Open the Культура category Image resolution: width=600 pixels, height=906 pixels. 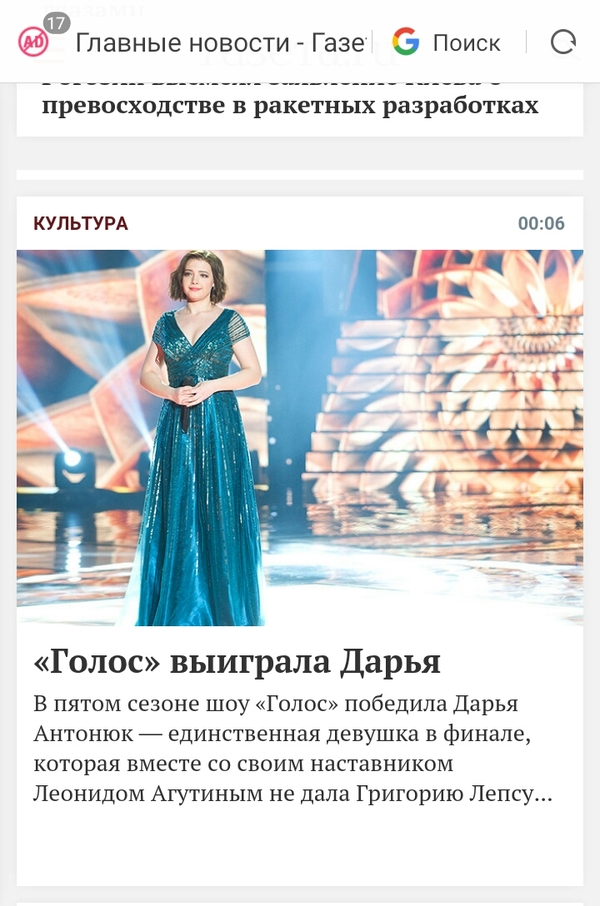80,223
